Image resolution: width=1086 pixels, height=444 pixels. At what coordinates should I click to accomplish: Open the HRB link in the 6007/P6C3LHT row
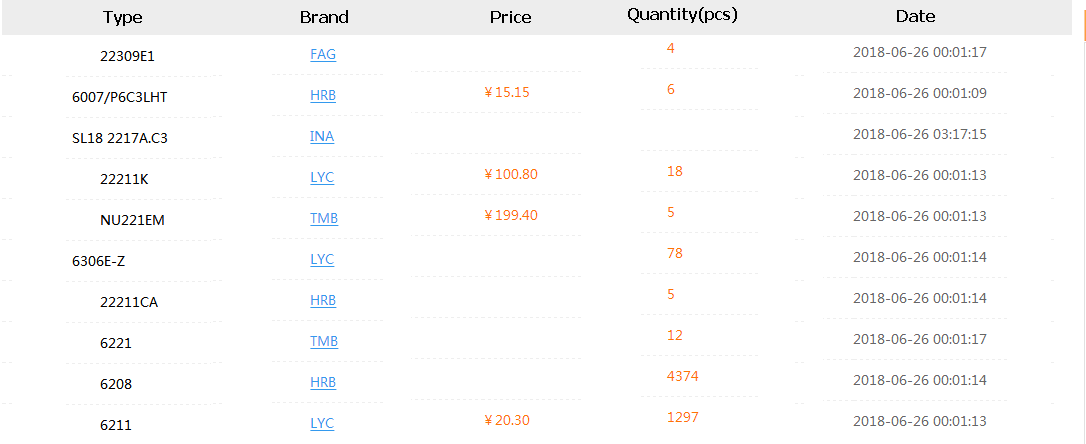pos(323,97)
